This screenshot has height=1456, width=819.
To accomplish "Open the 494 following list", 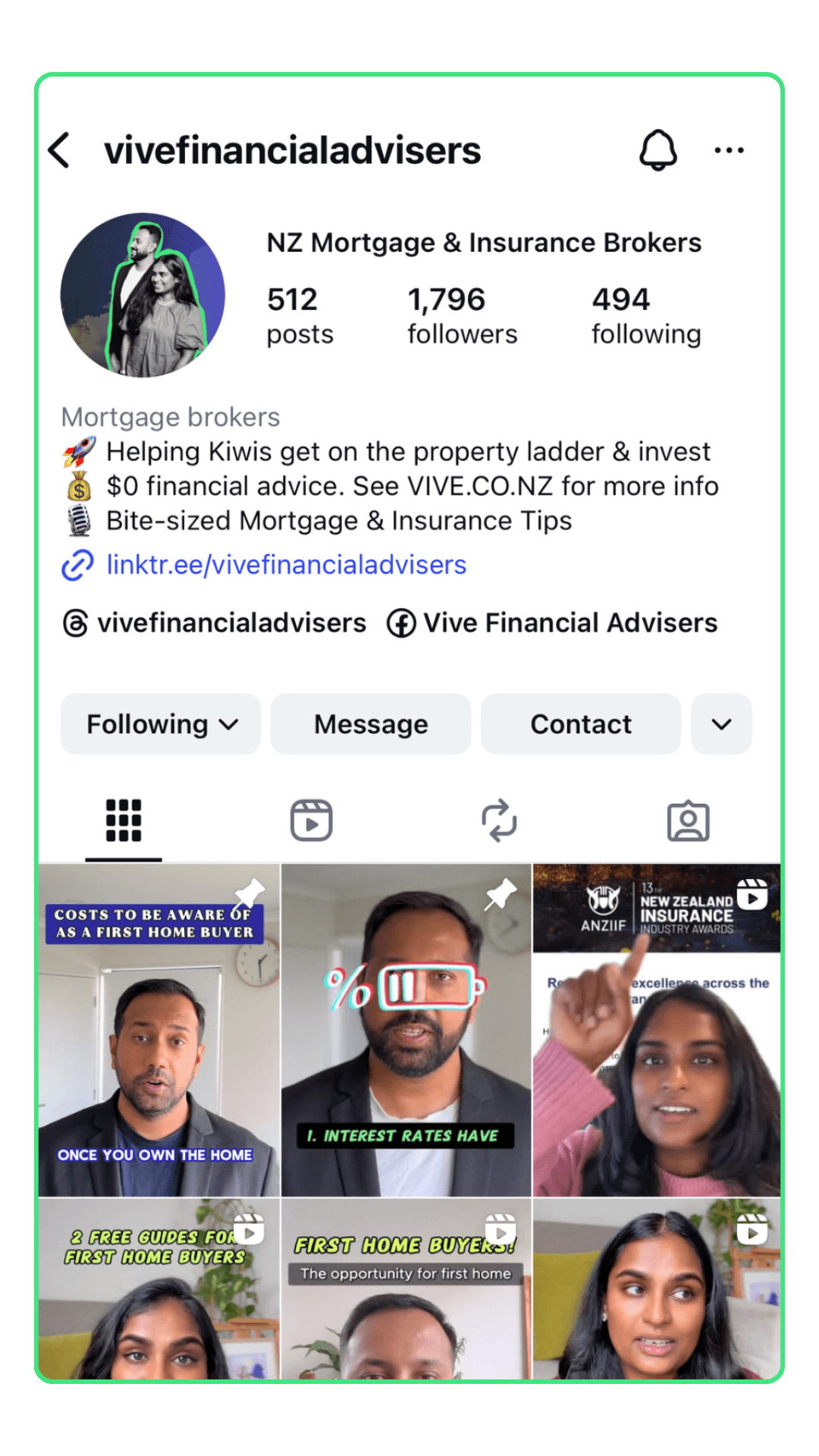I will point(646,315).
